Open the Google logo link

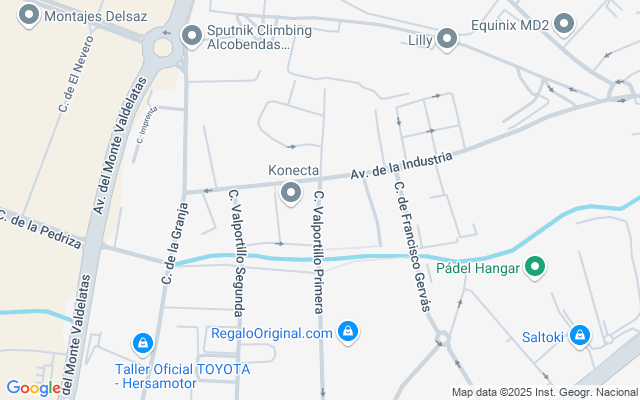click(33, 388)
